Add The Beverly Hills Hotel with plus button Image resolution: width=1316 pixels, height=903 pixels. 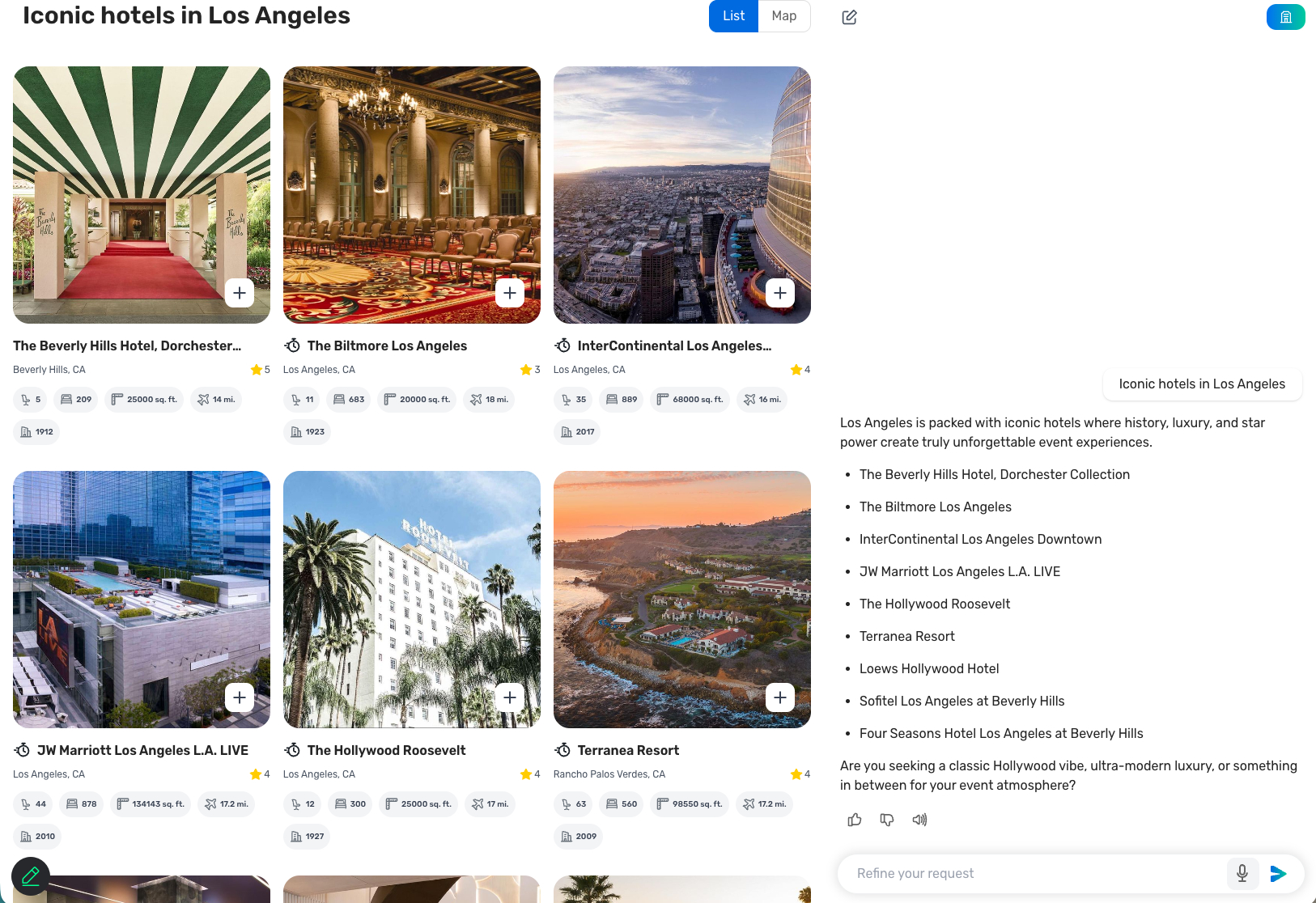(x=240, y=293)
